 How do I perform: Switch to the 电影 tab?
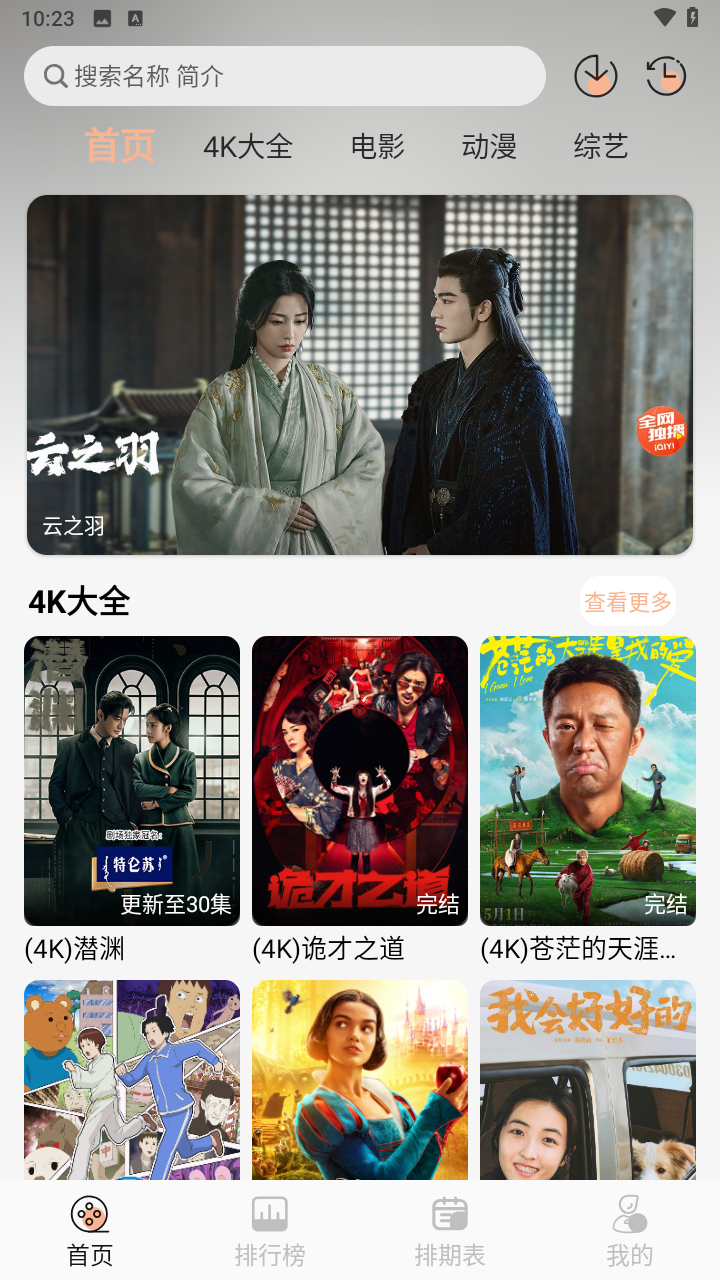377,146
